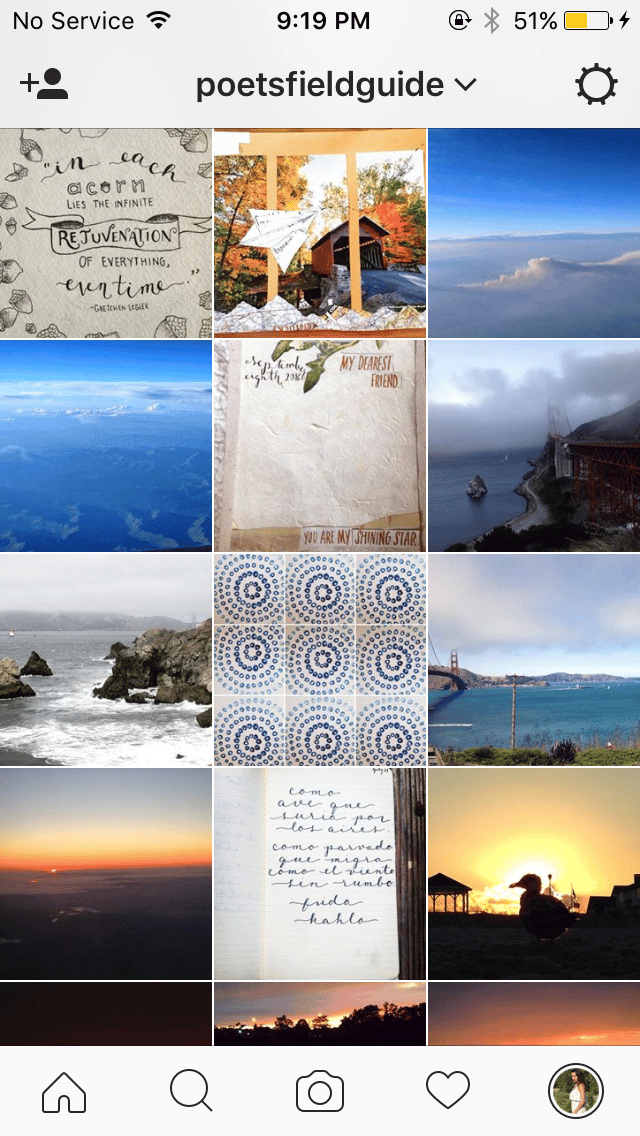View the covered bridge autumn photo
Viewport: 640px width, 1136px height.
320,233
